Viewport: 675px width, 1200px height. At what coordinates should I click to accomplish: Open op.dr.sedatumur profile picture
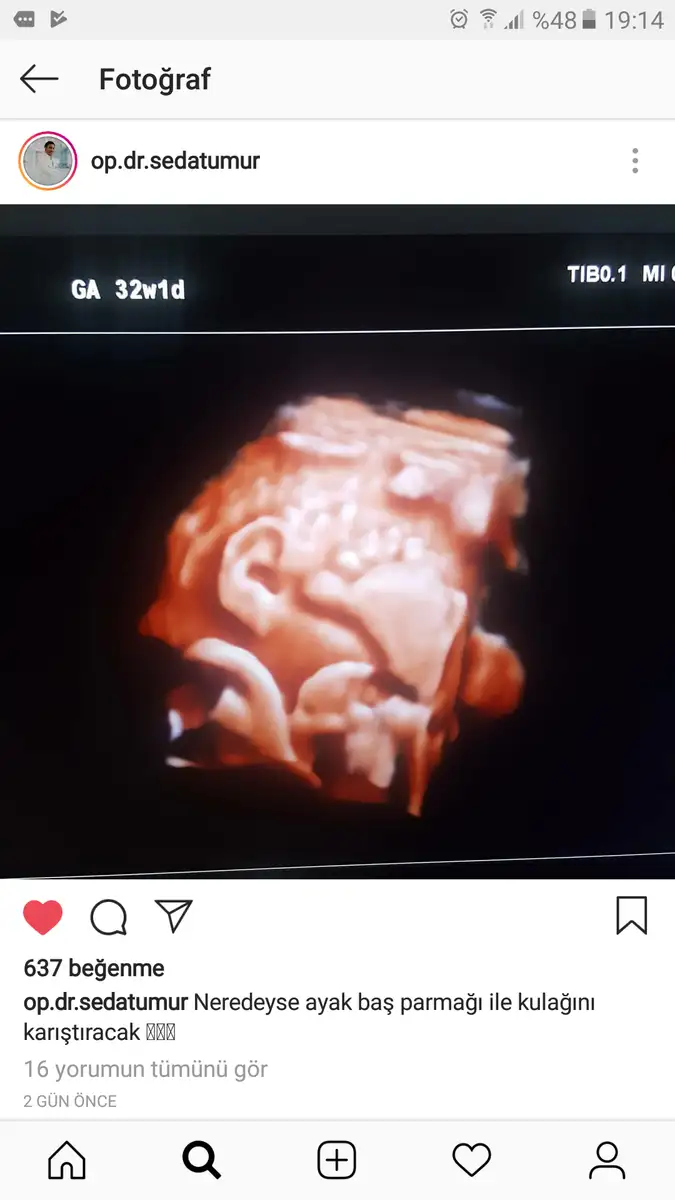click(47, 161)
